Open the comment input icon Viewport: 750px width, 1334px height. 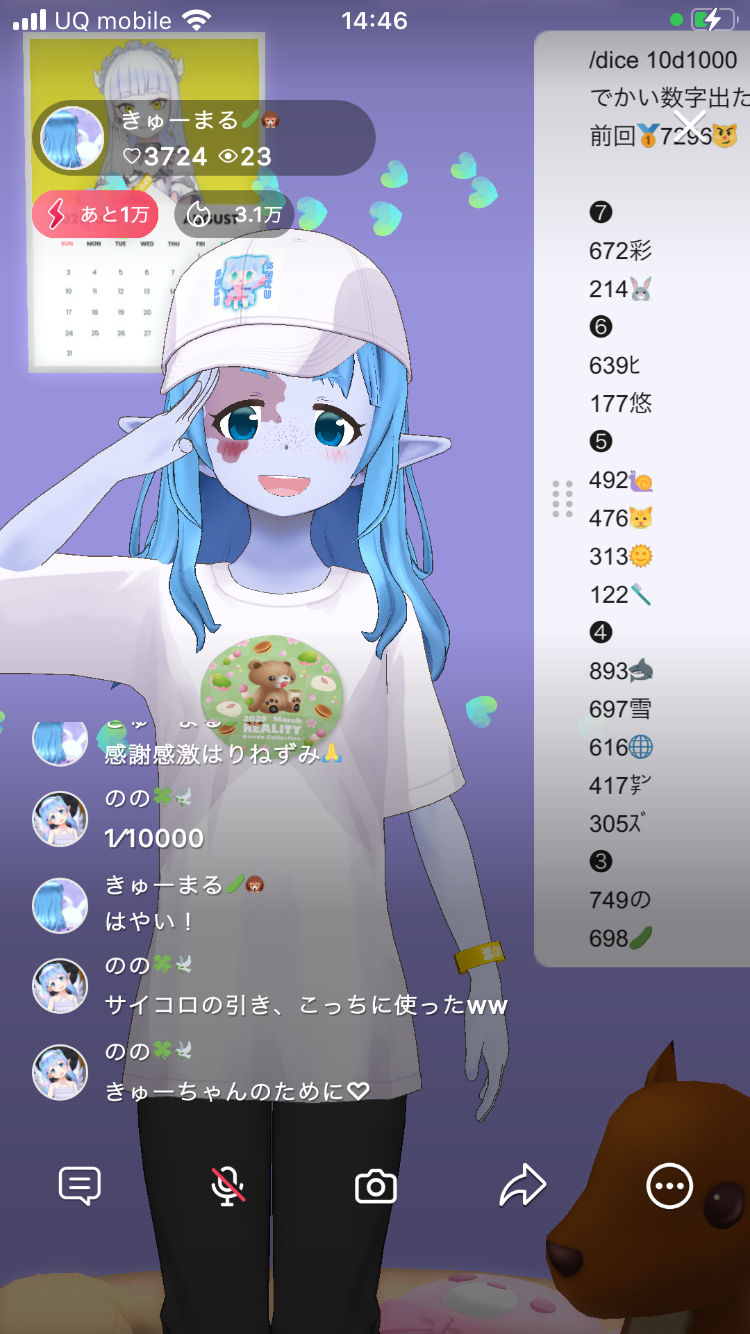(80, 1186)
